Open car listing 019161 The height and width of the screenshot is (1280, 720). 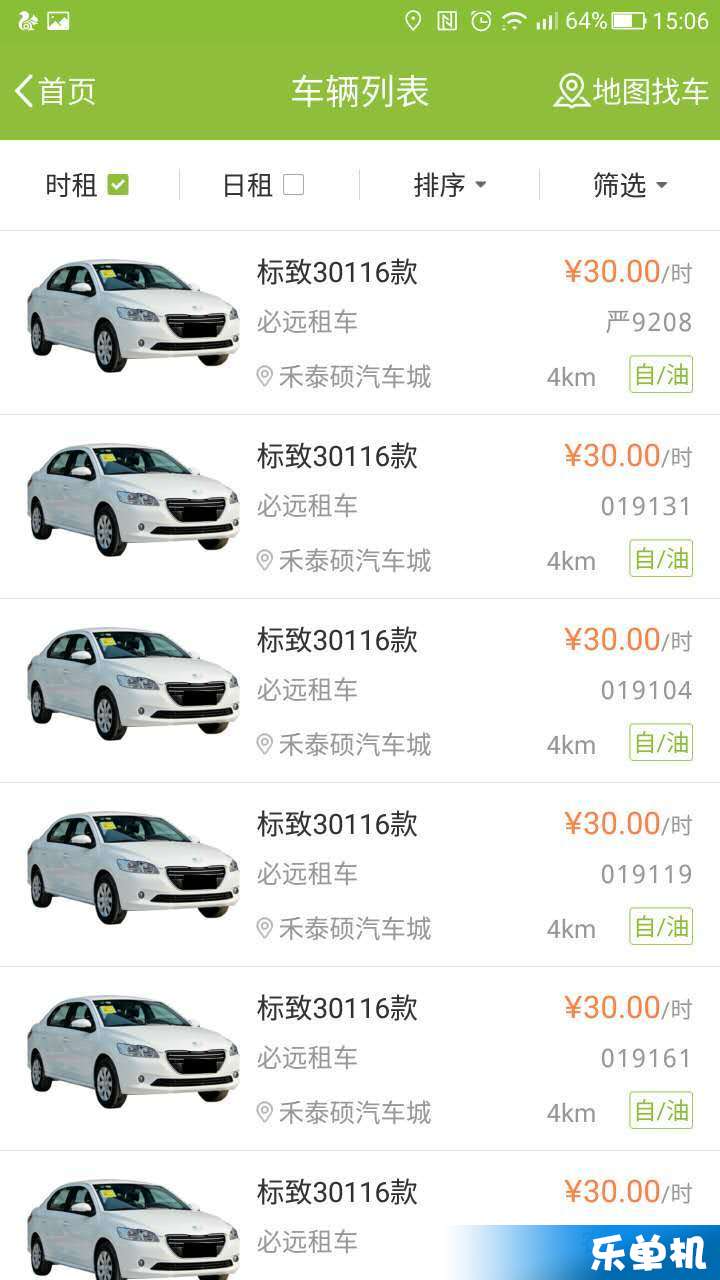point(360,1058)
